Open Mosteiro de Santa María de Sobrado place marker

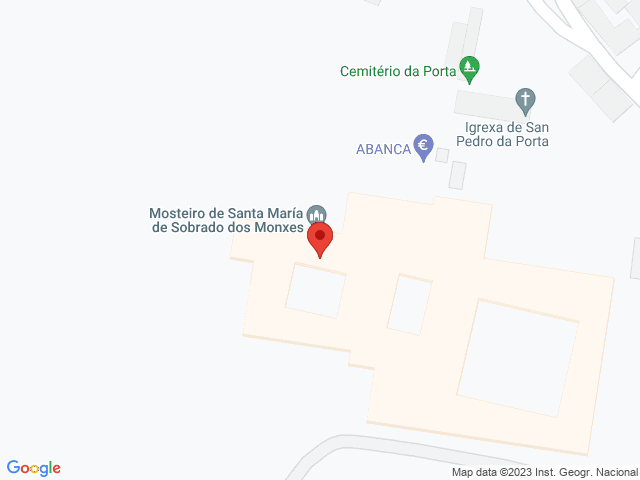(317, 213)
